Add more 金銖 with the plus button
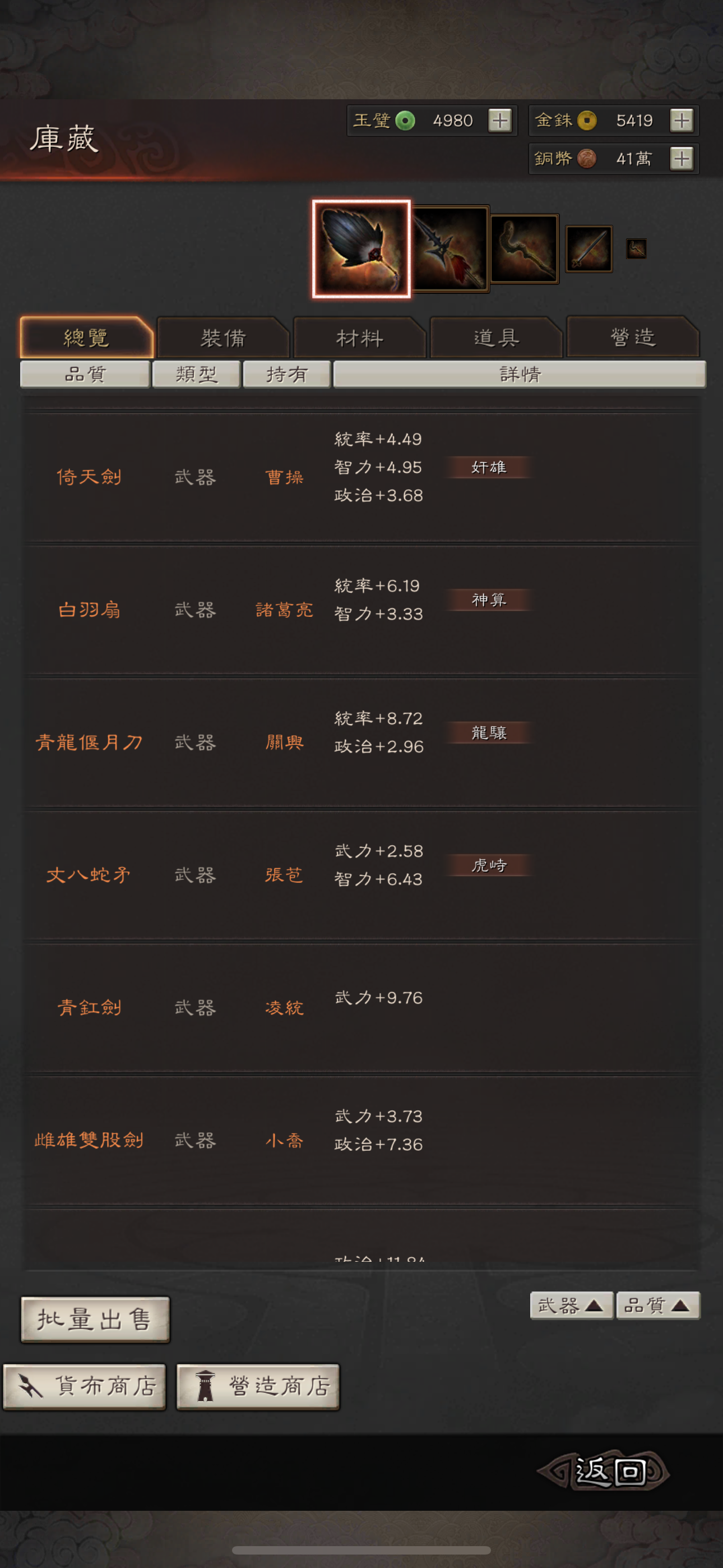723x1568 pixels. 681,121
